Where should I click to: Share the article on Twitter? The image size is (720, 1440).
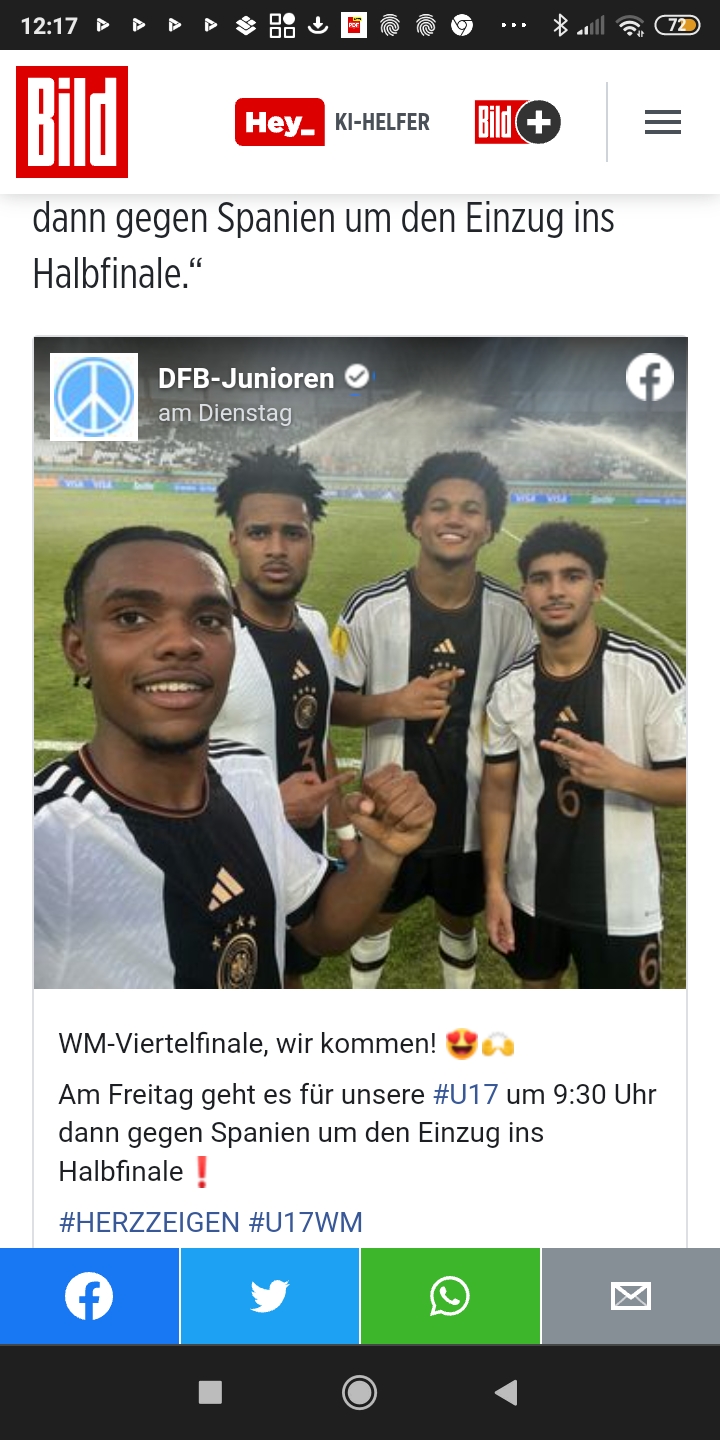270,1296
